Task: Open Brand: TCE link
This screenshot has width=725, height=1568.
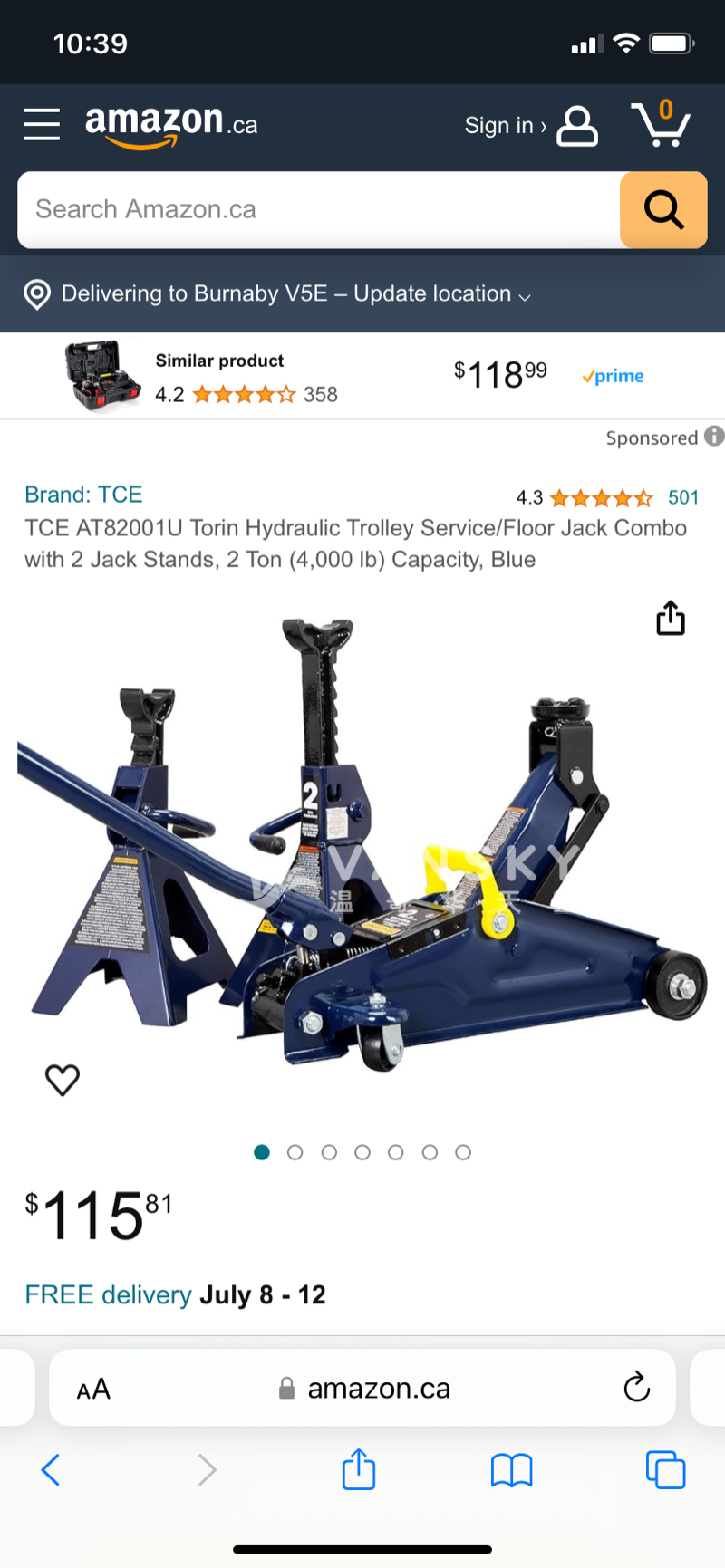Action: [x=83, y=495]
